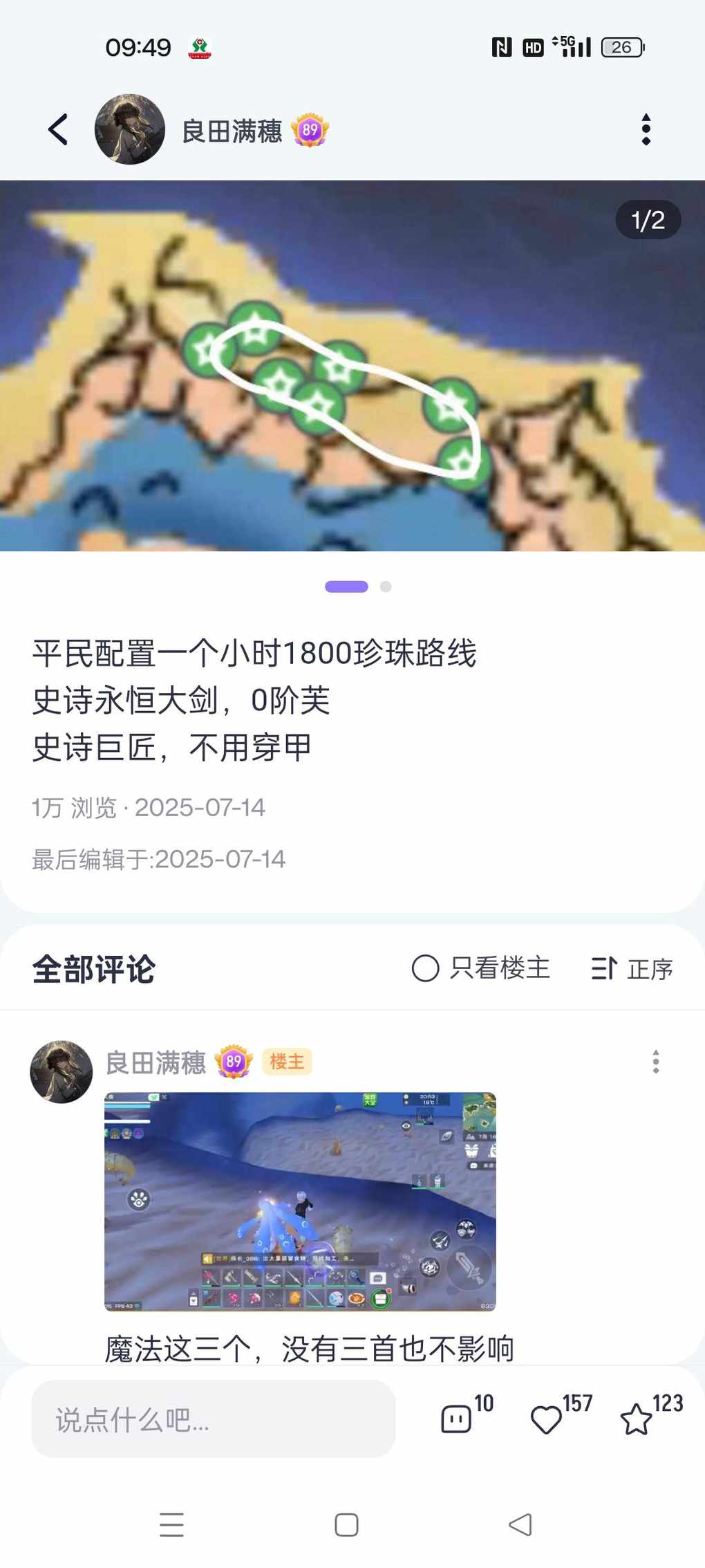Go back with the top-left arrow
This screenshot has height=1568, width=705.
tap(58, 129)
